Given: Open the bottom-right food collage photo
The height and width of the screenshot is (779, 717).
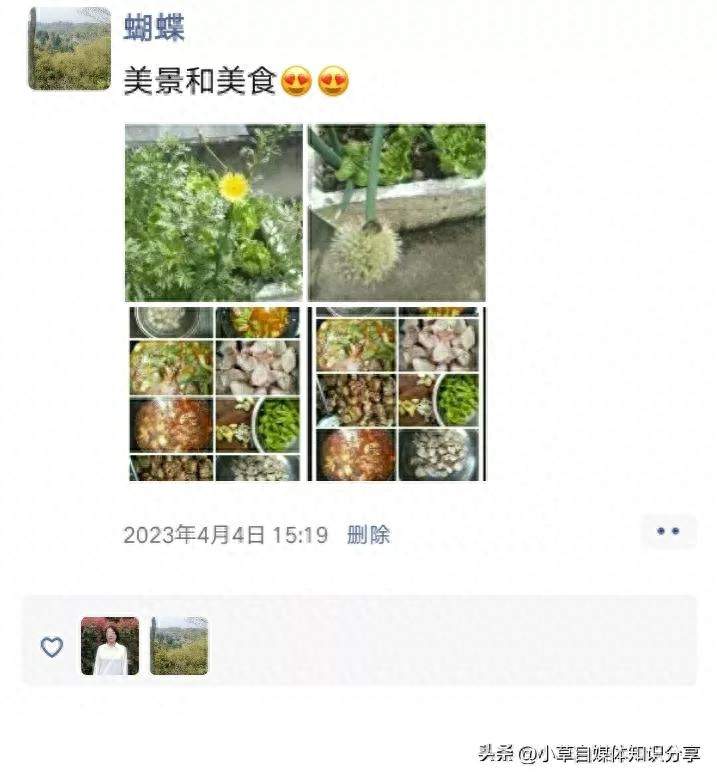Looking at the screenshot, I should (397, 394).
